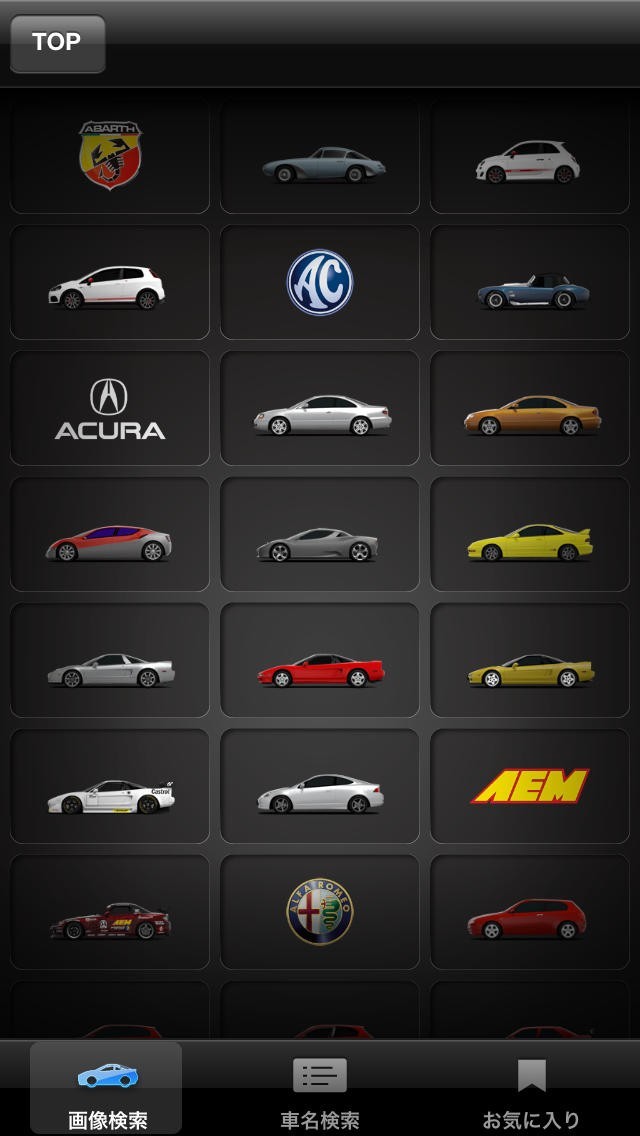
Task: Choose the AEM logo tile
Action: [x=530, y=786]
